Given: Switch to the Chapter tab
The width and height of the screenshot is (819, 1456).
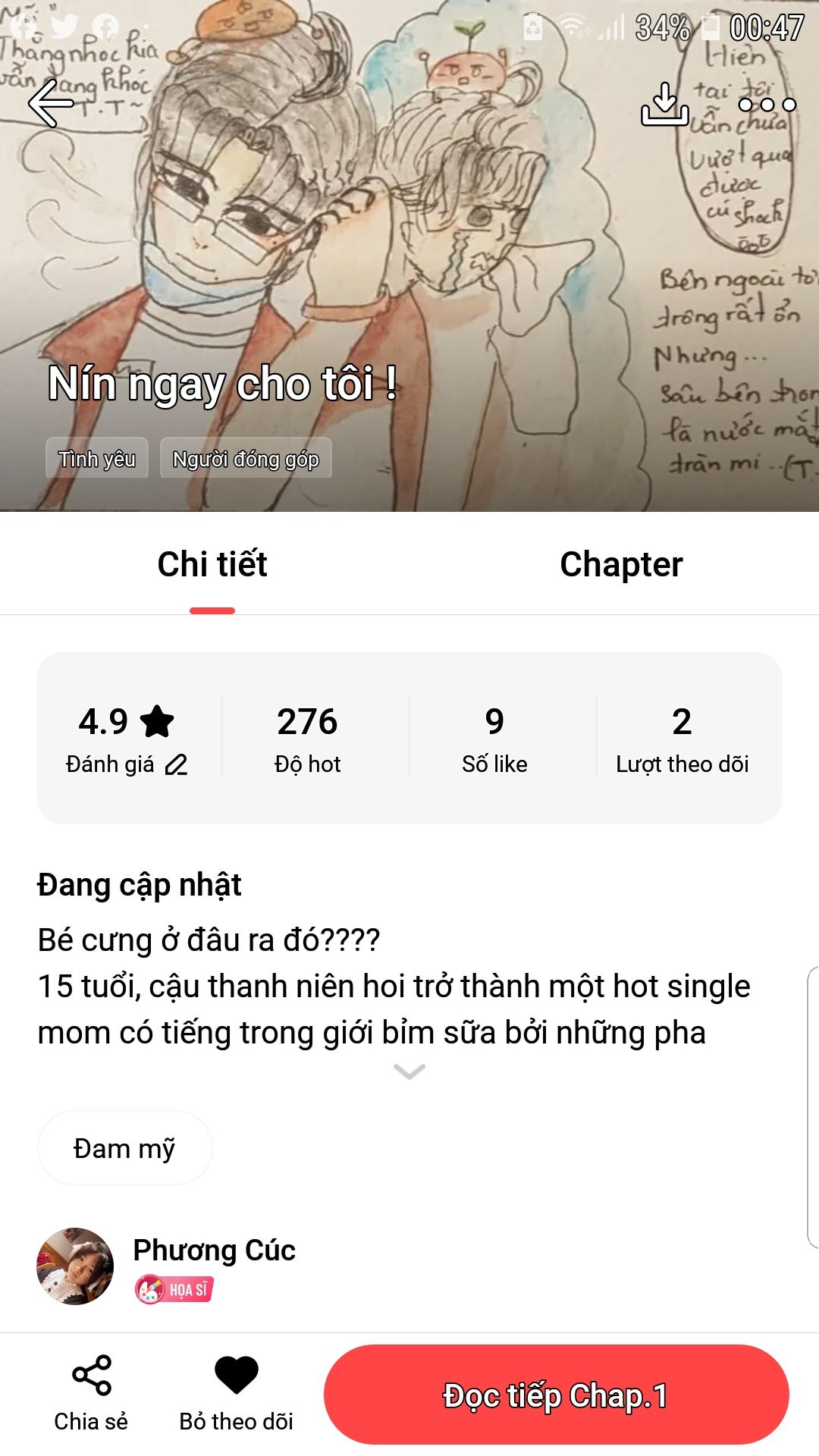Looking at the screenshot, I should [x=620, y=565].
